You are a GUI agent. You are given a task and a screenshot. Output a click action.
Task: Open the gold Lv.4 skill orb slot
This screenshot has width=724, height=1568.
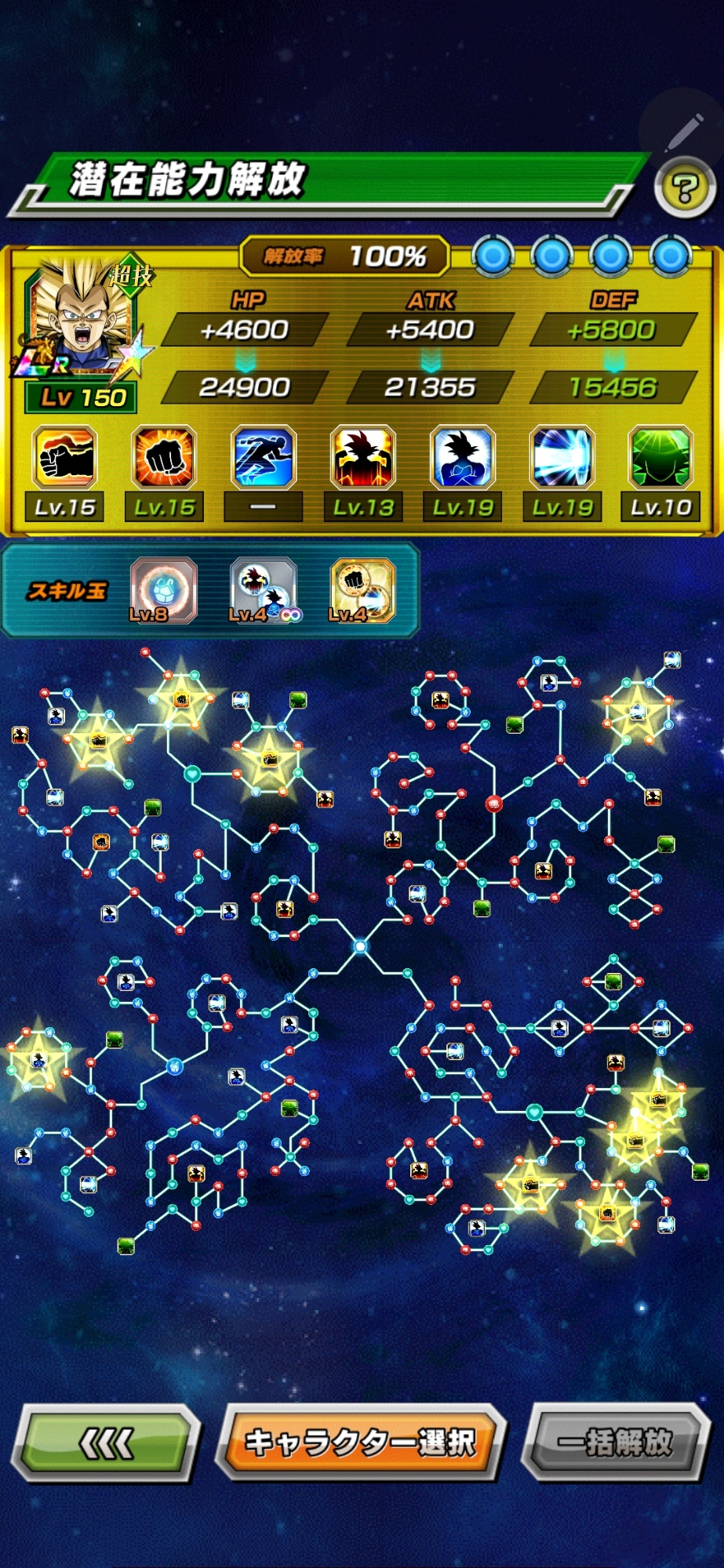point(362,590)
